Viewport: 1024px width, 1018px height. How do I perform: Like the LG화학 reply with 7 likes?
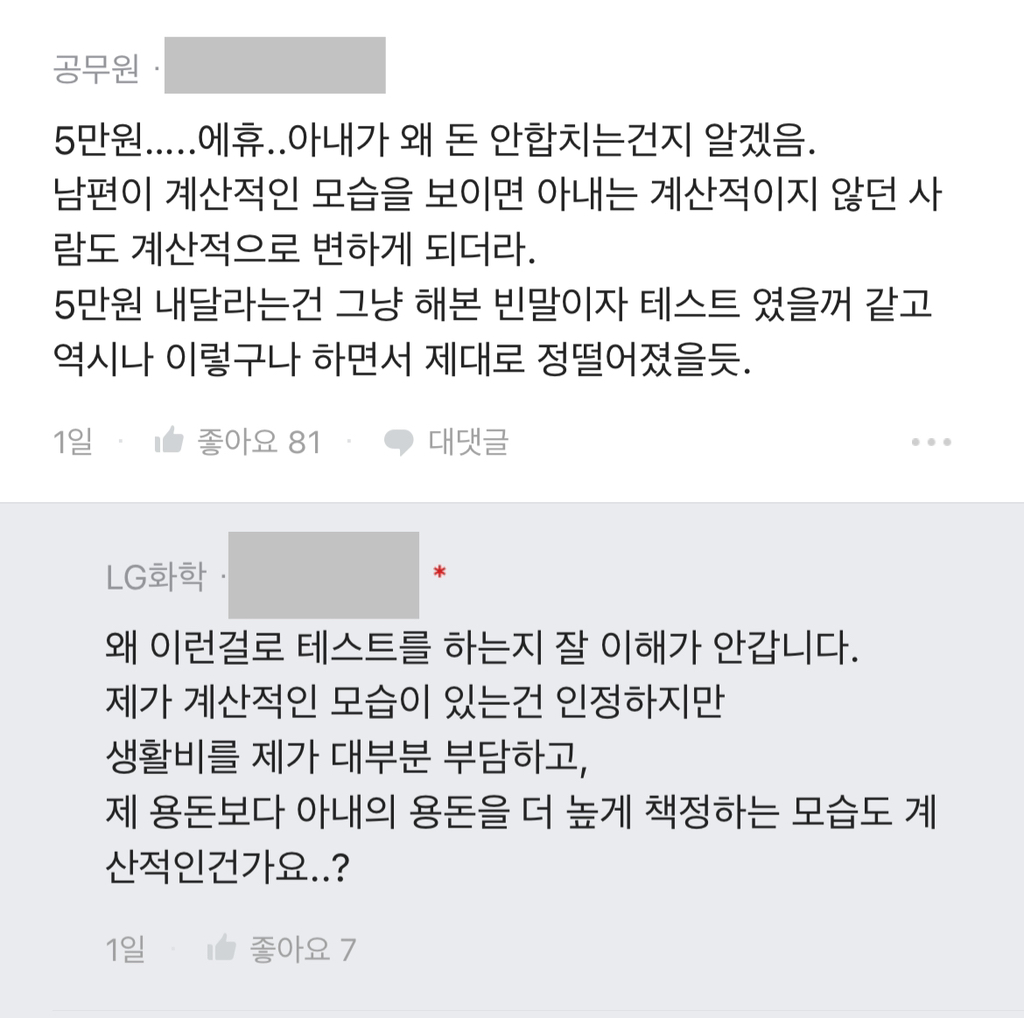[220, 948]
